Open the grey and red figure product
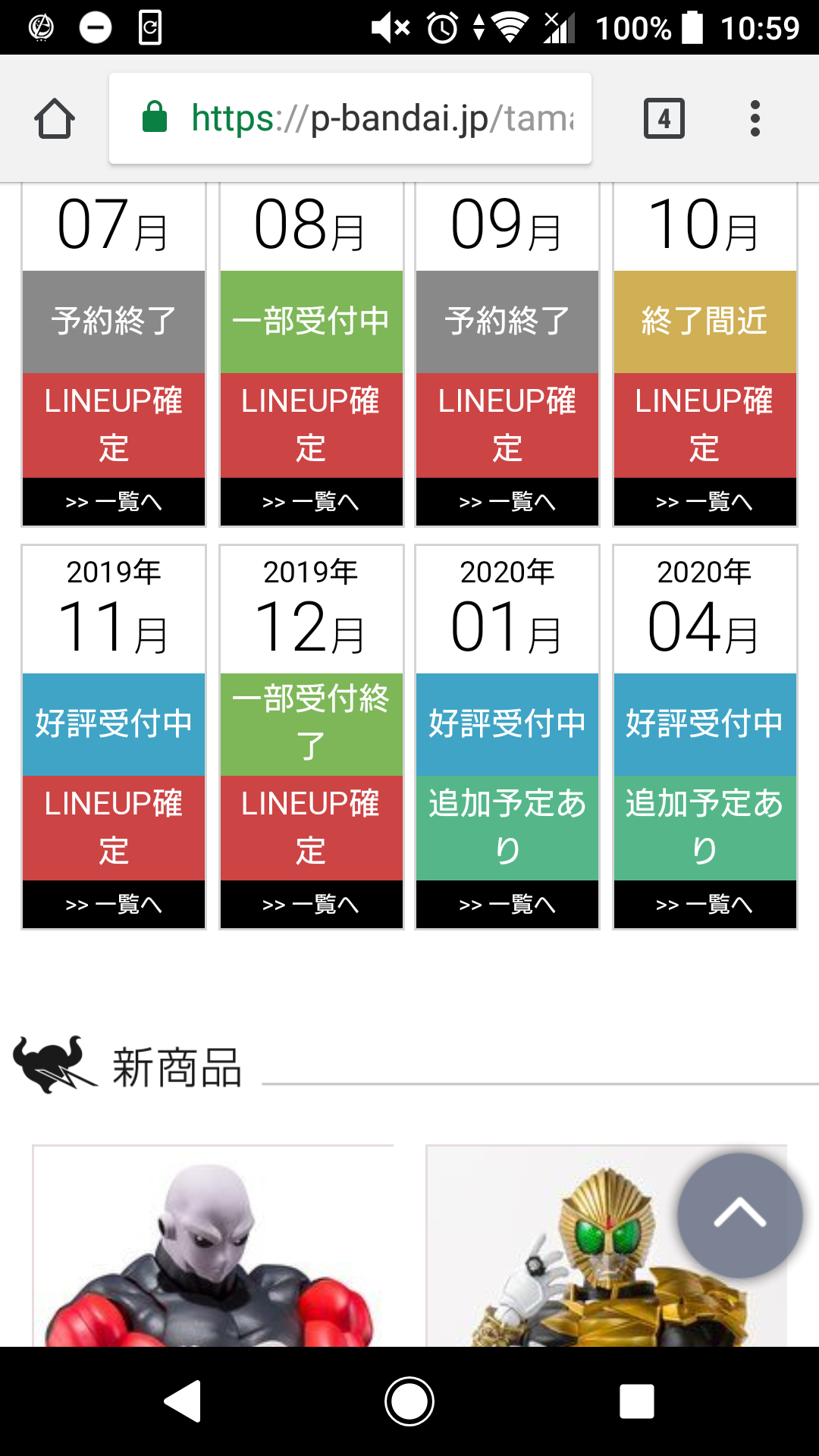 point(212,1251)
